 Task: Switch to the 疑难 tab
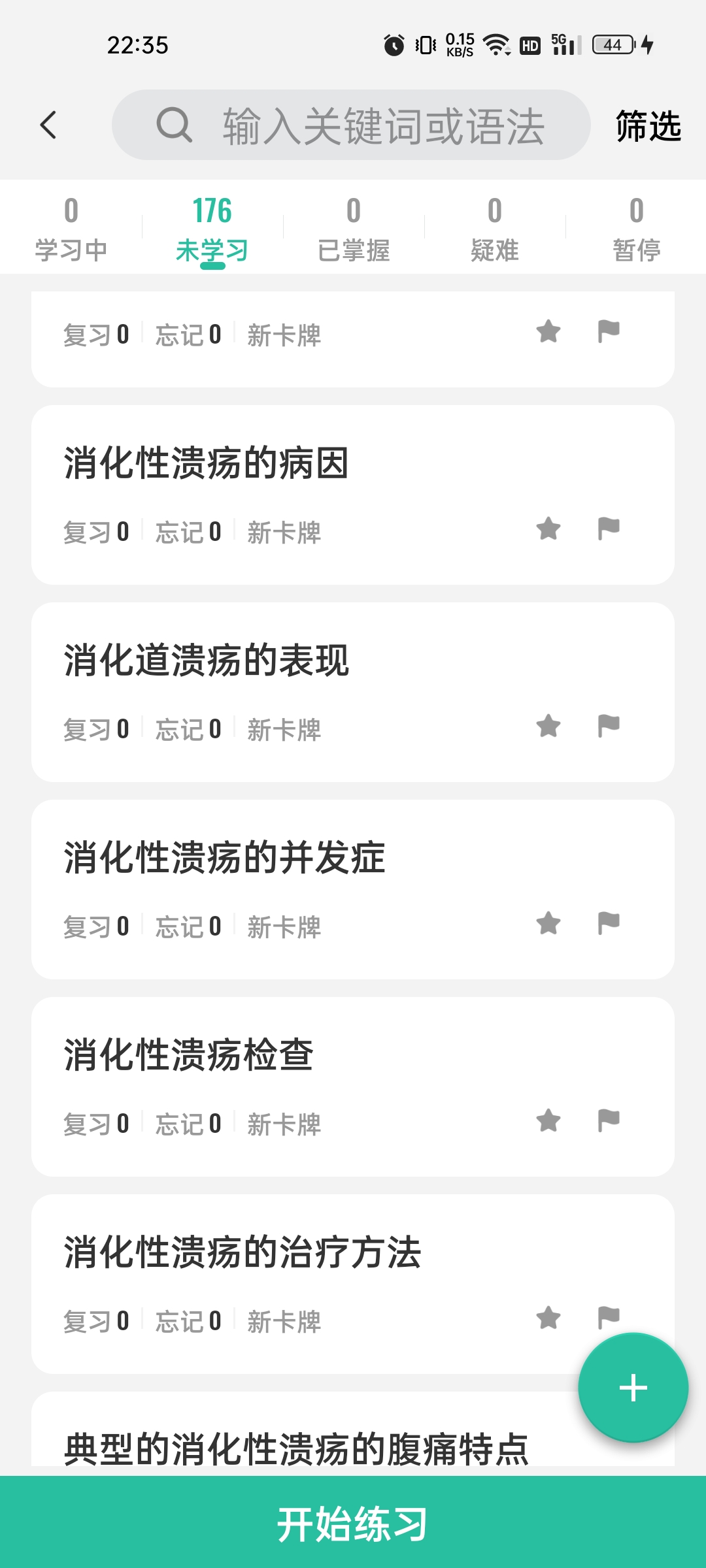point(495,229)
